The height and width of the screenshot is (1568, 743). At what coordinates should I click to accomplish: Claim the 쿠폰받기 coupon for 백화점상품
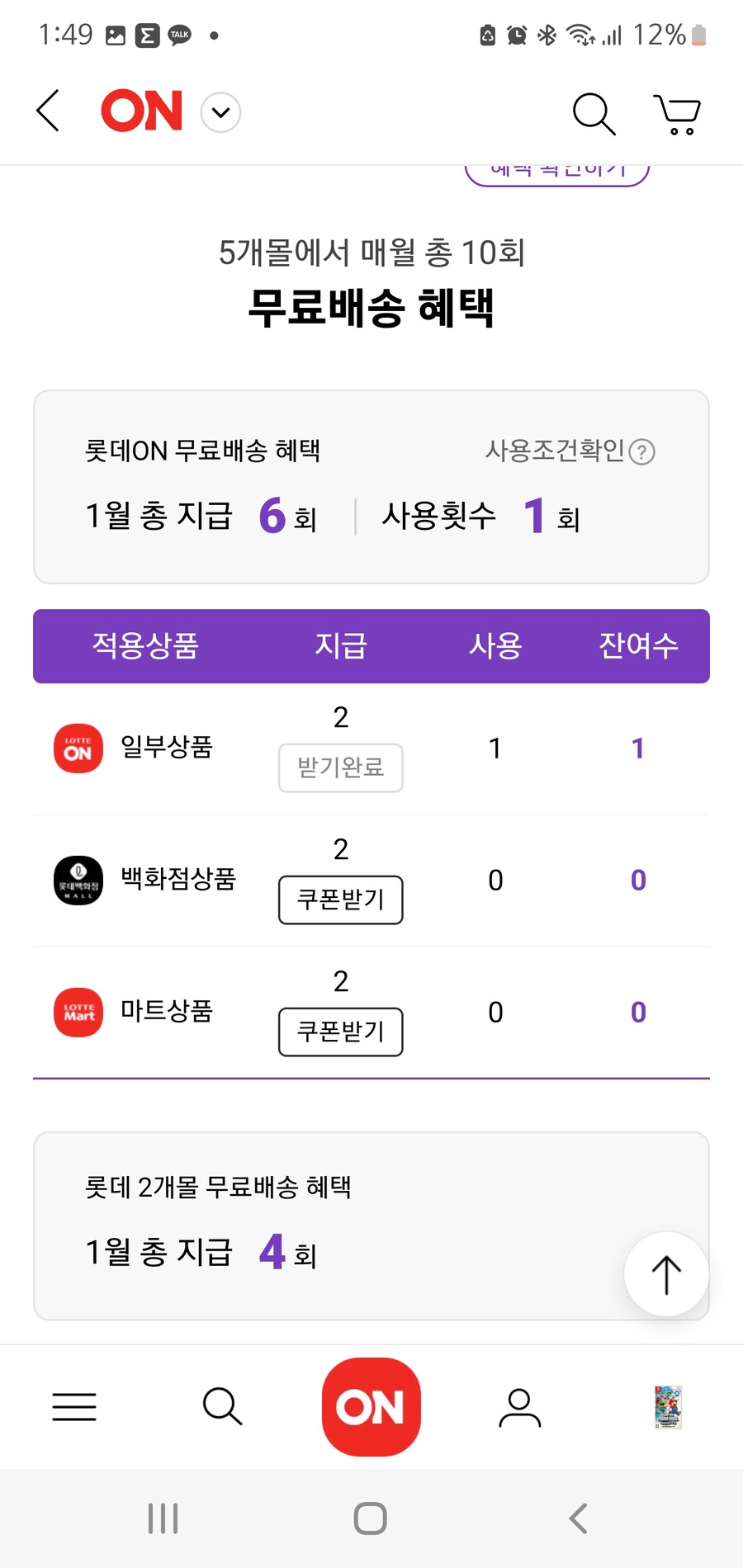coord(340,900)
